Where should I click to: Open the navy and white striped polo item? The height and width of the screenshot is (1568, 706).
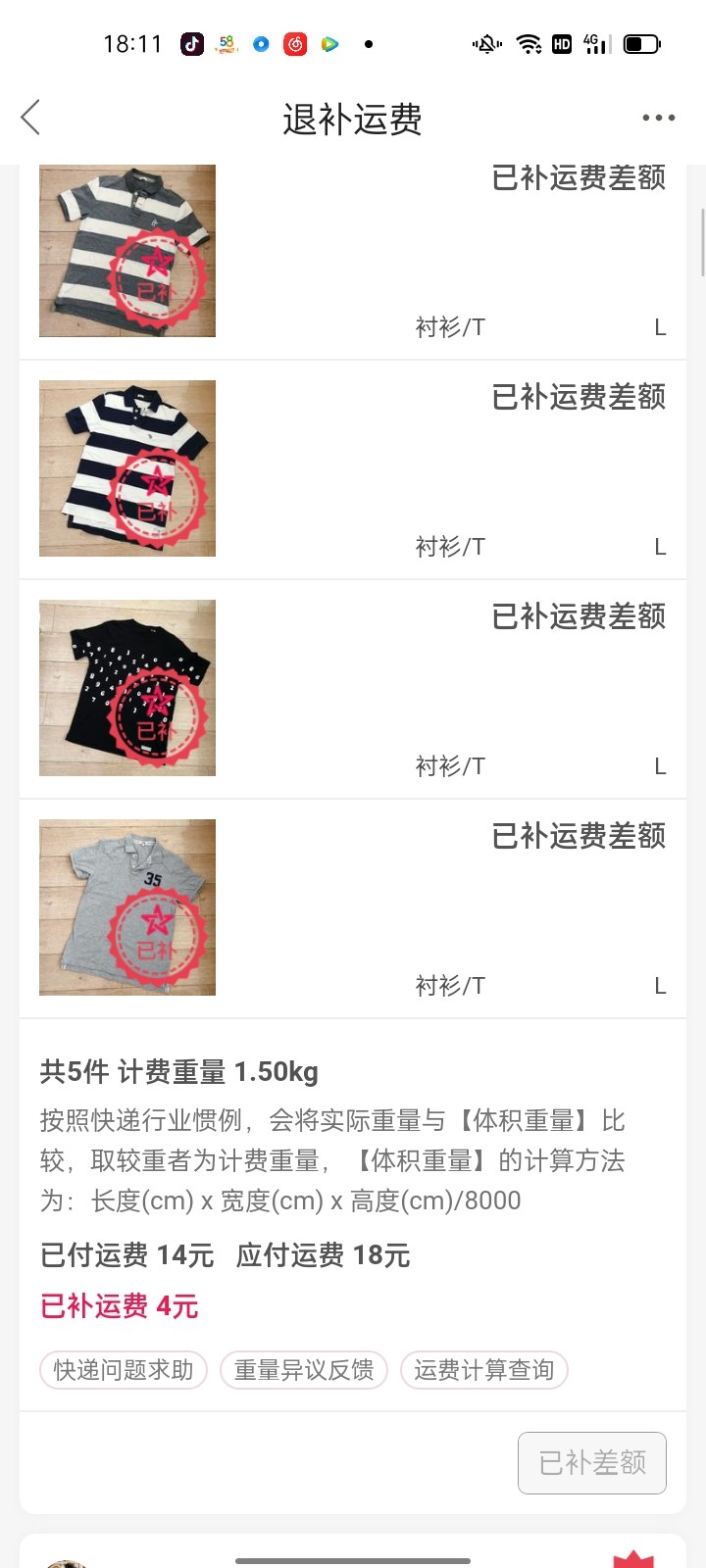click(x=127, y=468)
